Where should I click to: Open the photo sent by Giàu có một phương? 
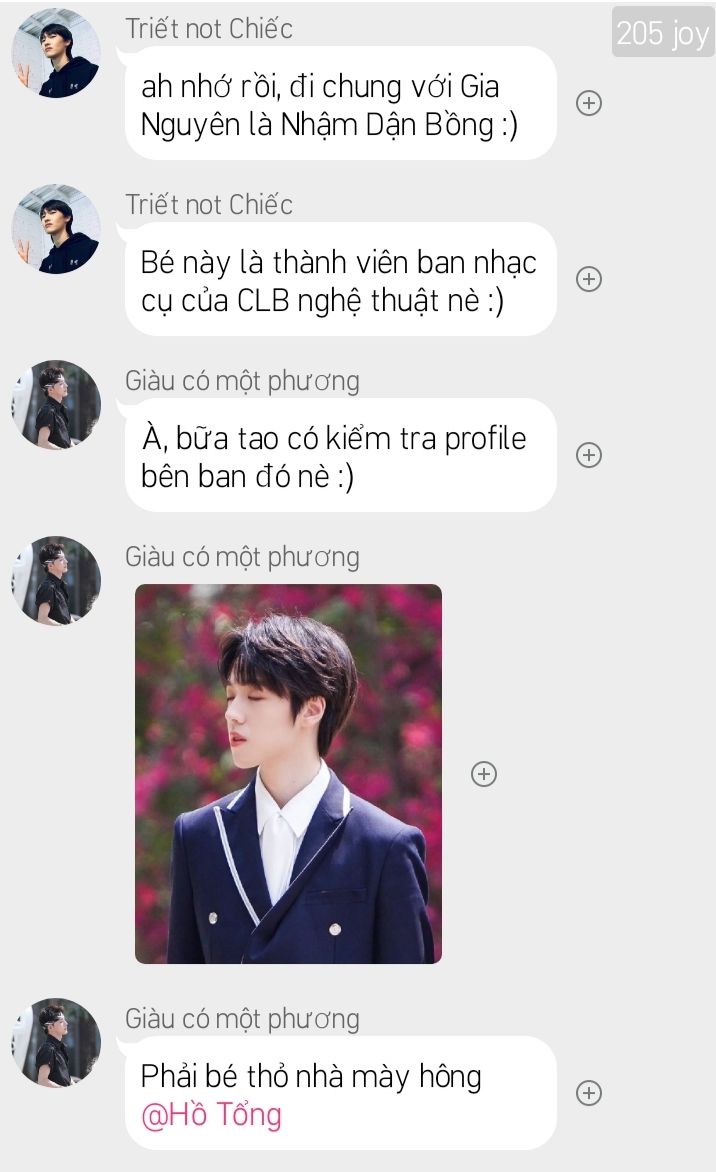pos(288,774)
